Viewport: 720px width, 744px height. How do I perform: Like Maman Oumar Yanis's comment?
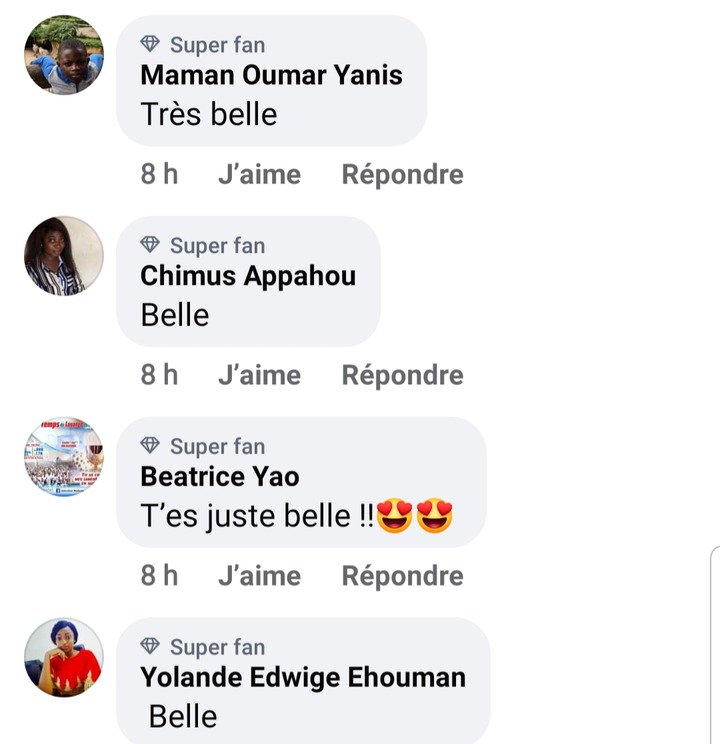click(259, 175)
